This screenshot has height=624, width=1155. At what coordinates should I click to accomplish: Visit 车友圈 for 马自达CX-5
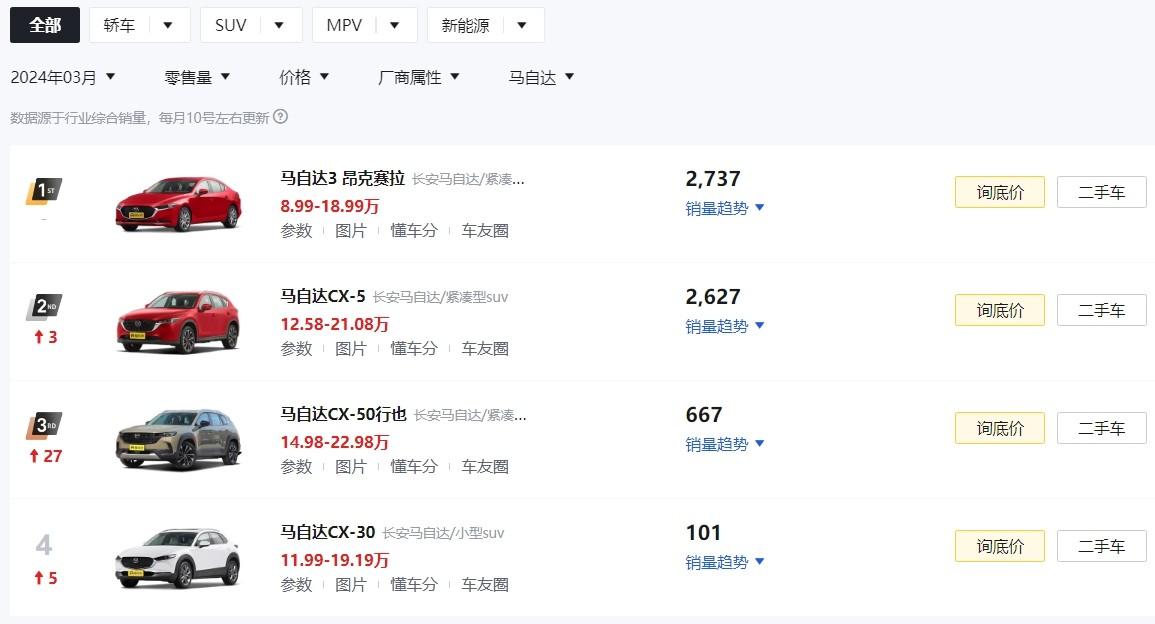coord(485,349)
